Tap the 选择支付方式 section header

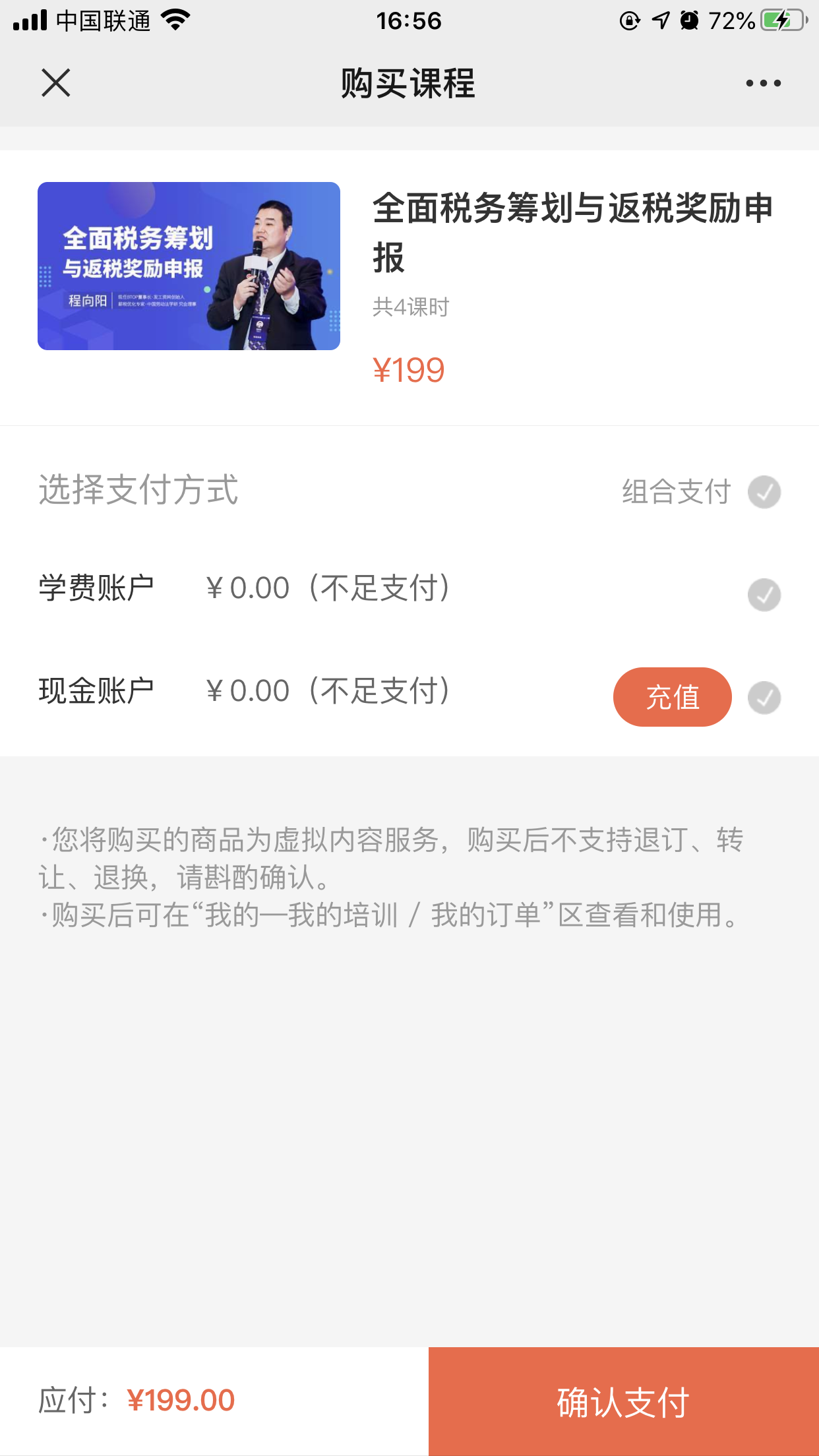(x=138, y=491)
